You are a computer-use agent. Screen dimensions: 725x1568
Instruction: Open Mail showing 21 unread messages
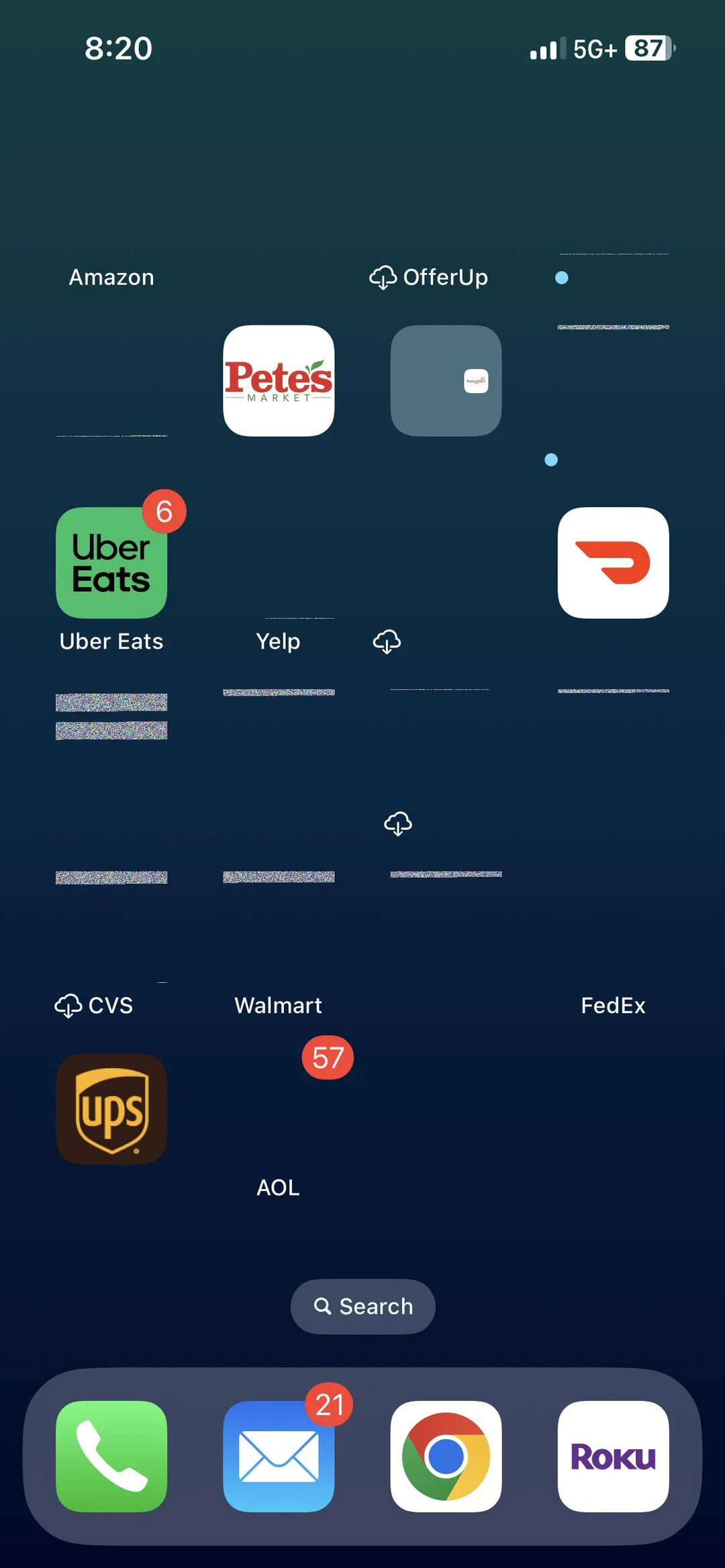(x=279, y=1458)
